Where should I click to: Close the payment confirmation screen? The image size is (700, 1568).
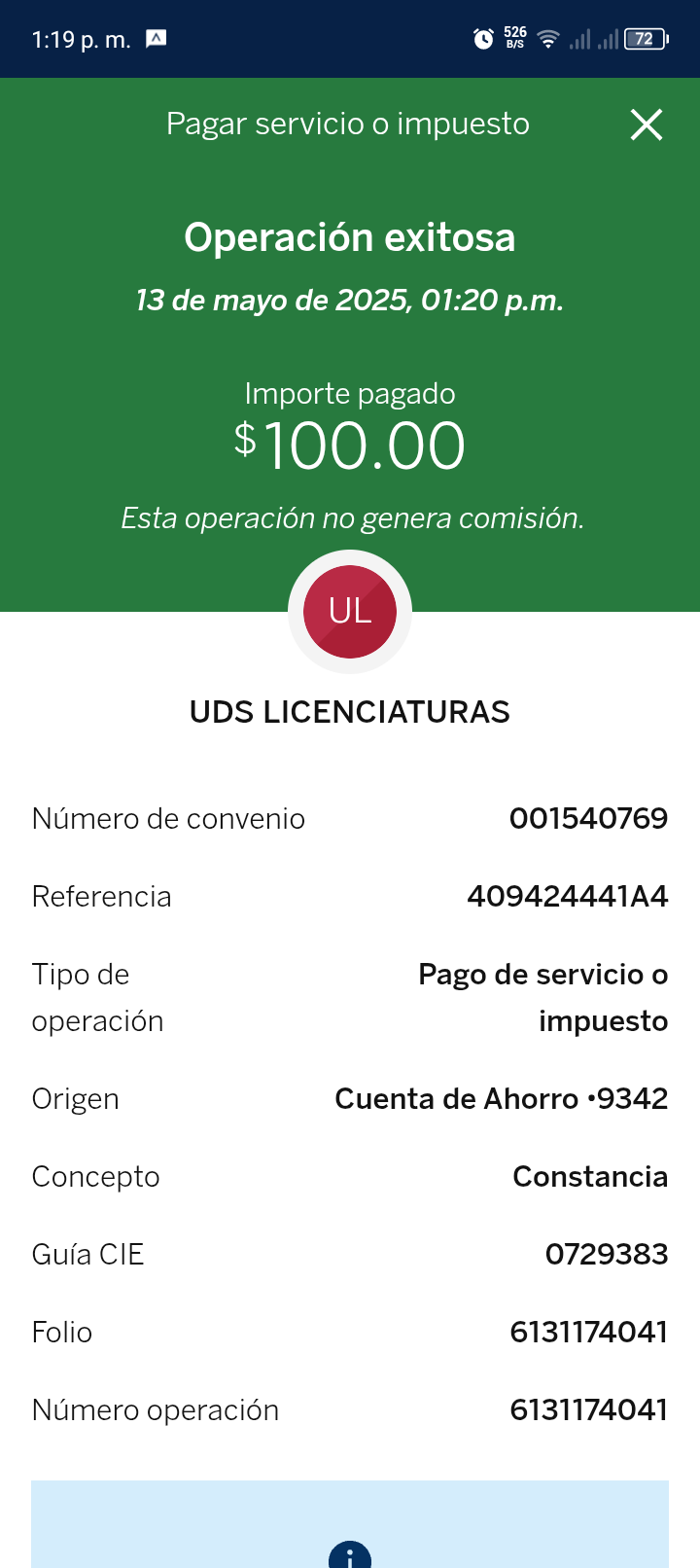point(647,125)
